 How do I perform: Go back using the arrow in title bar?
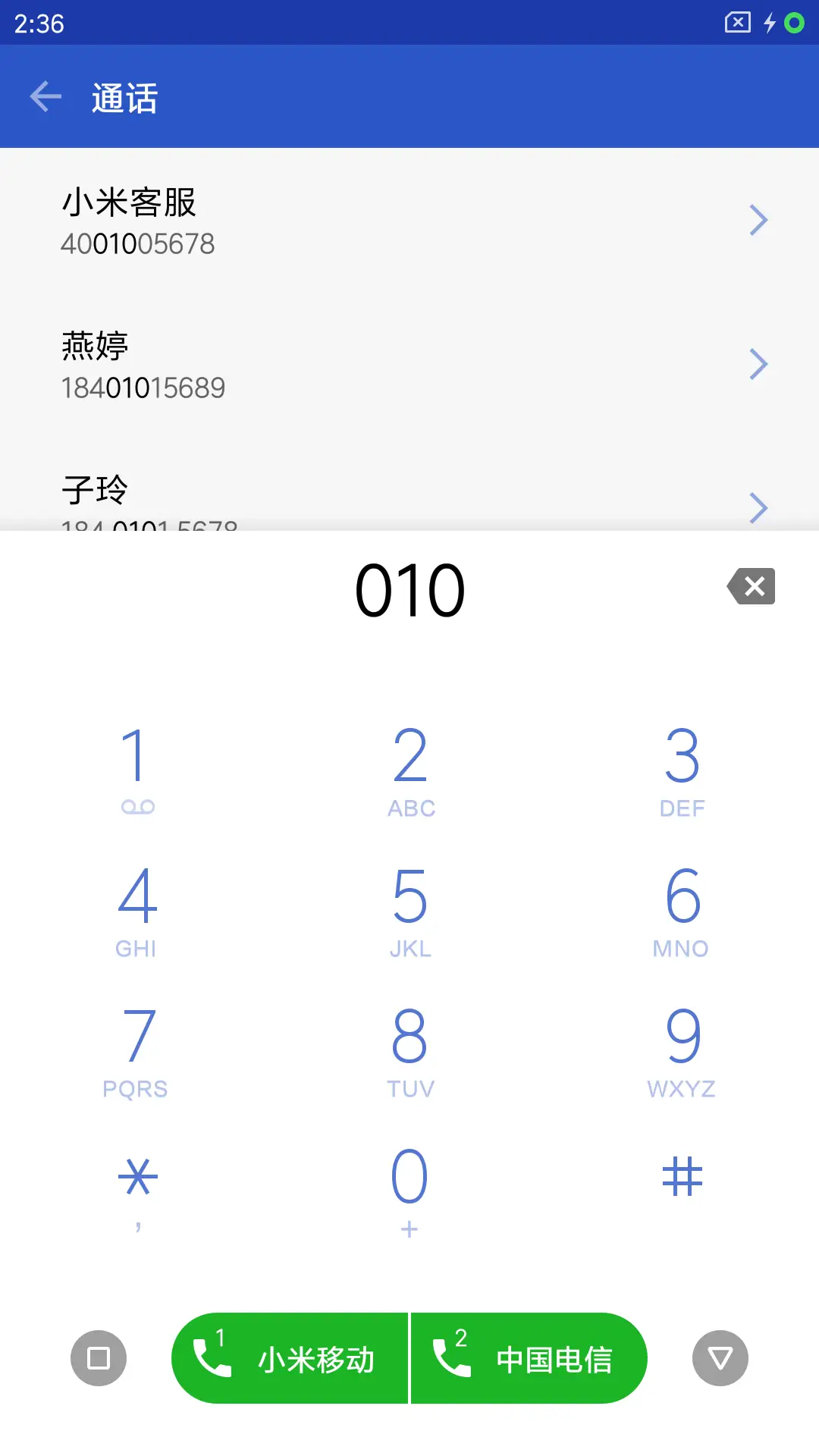[45, 96]
